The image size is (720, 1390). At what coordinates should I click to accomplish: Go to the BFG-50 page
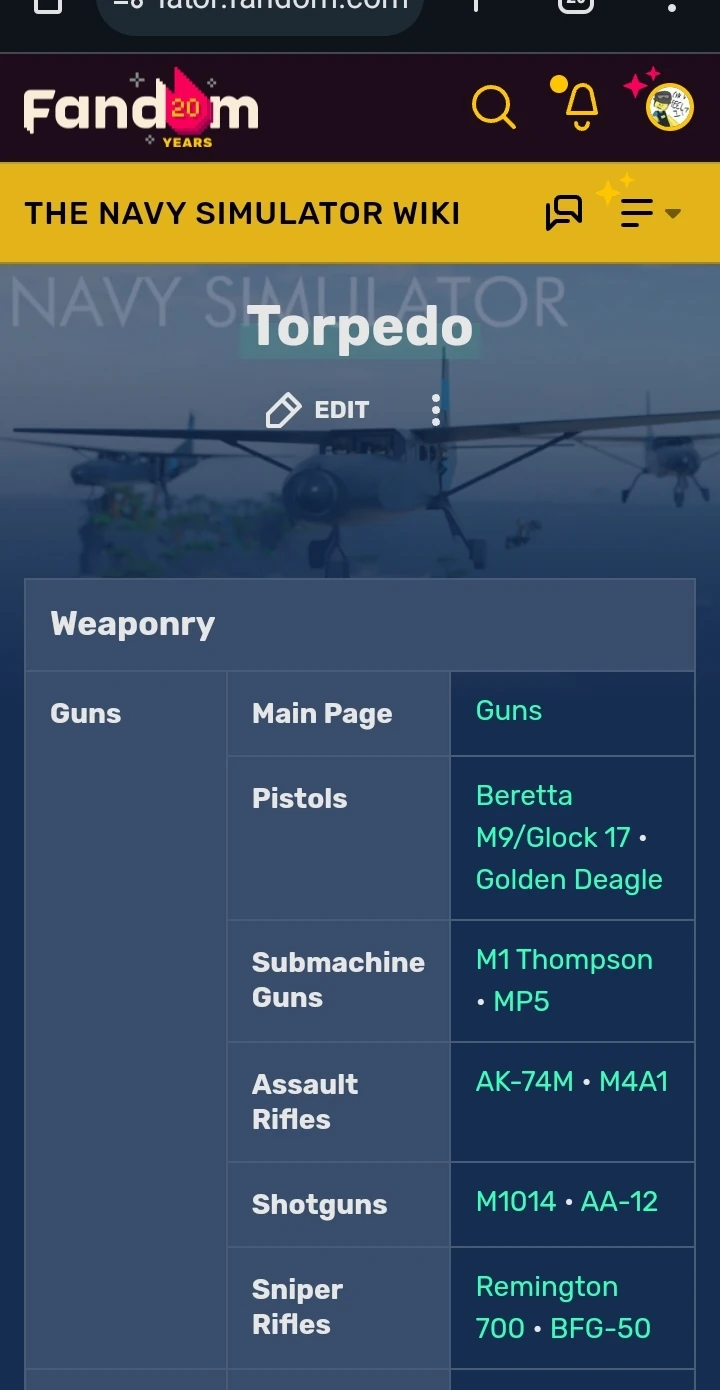[600, 1328]
